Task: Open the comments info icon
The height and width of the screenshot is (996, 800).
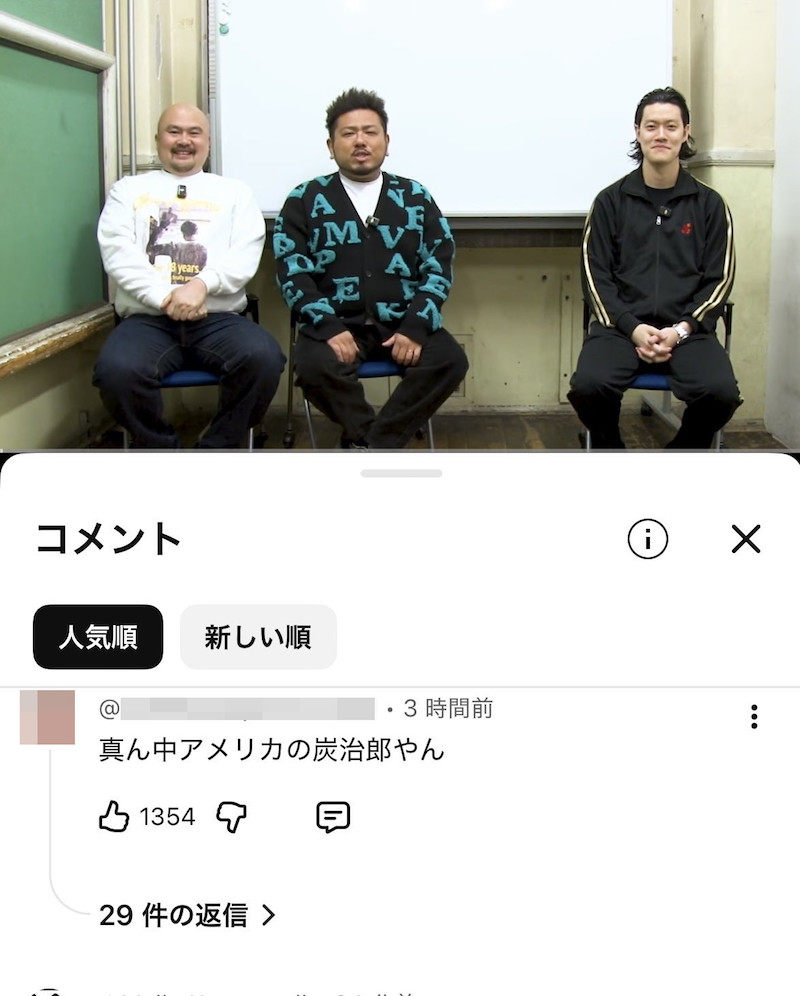Action: click(x=647, y=539)
